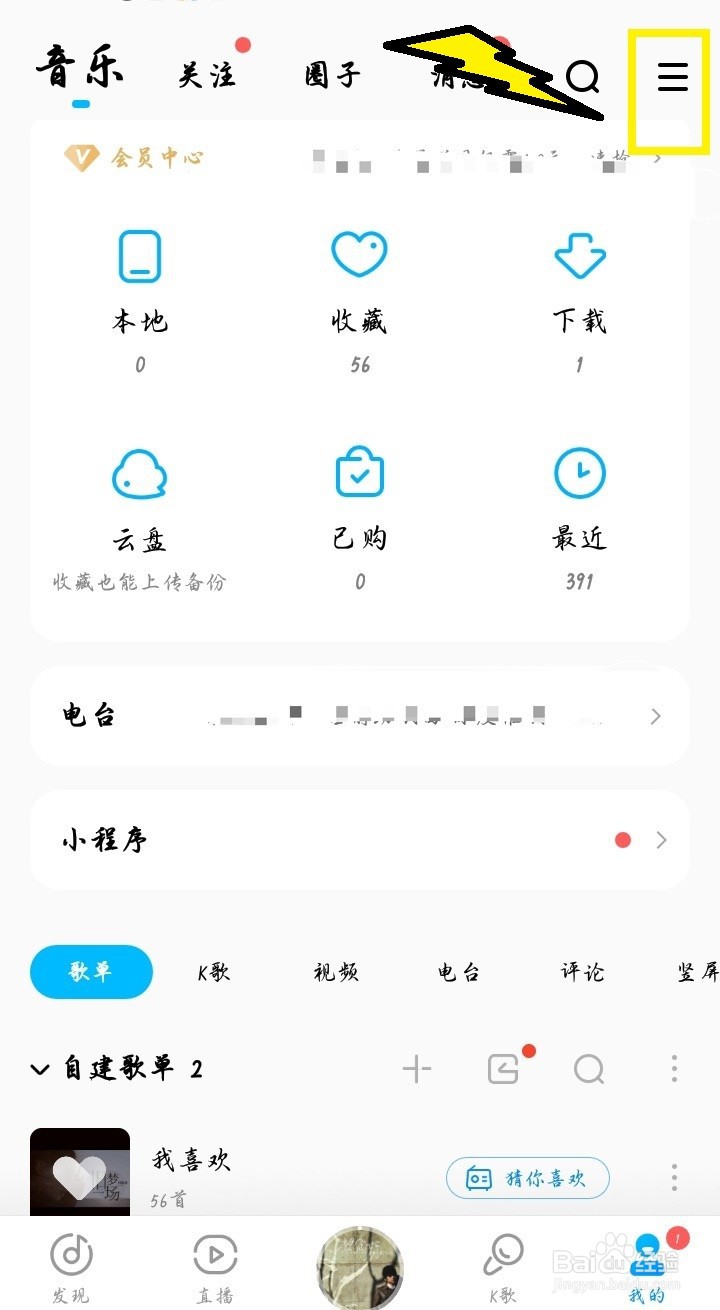Open the 电台 radio row
Image resolution: width=720 pixels, height=1310 pixels.
coord(360,716)
